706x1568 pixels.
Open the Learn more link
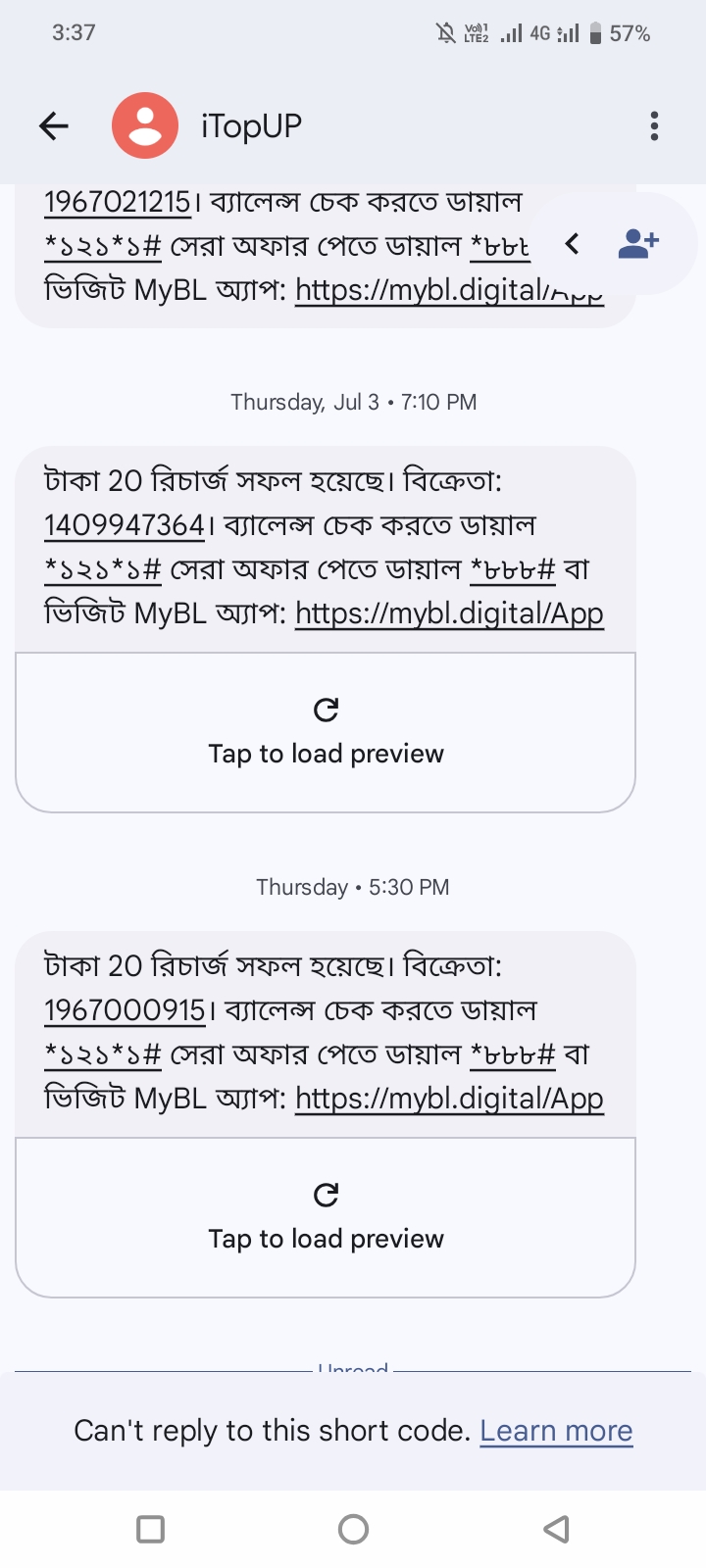click(x=556, y=1431)
